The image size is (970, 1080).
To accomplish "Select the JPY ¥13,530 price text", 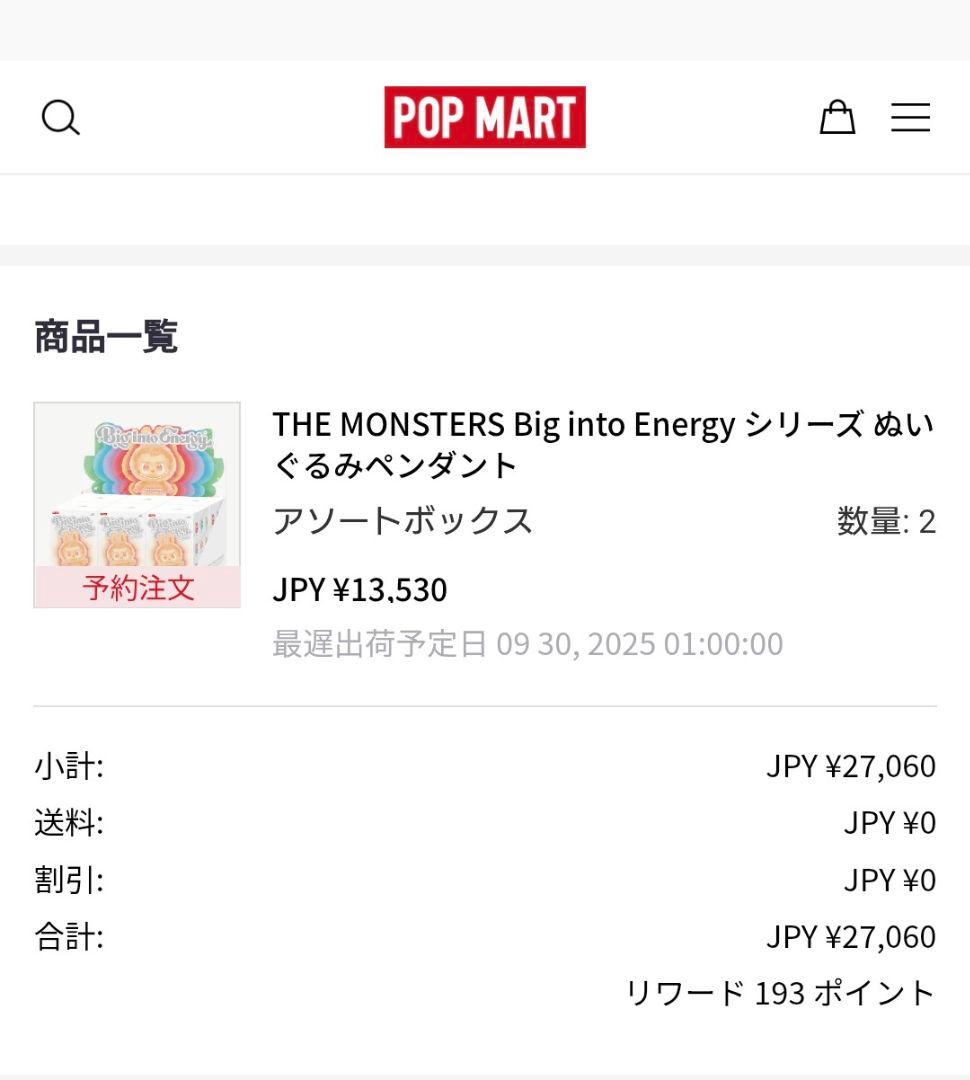I will [x=358, y=590].
